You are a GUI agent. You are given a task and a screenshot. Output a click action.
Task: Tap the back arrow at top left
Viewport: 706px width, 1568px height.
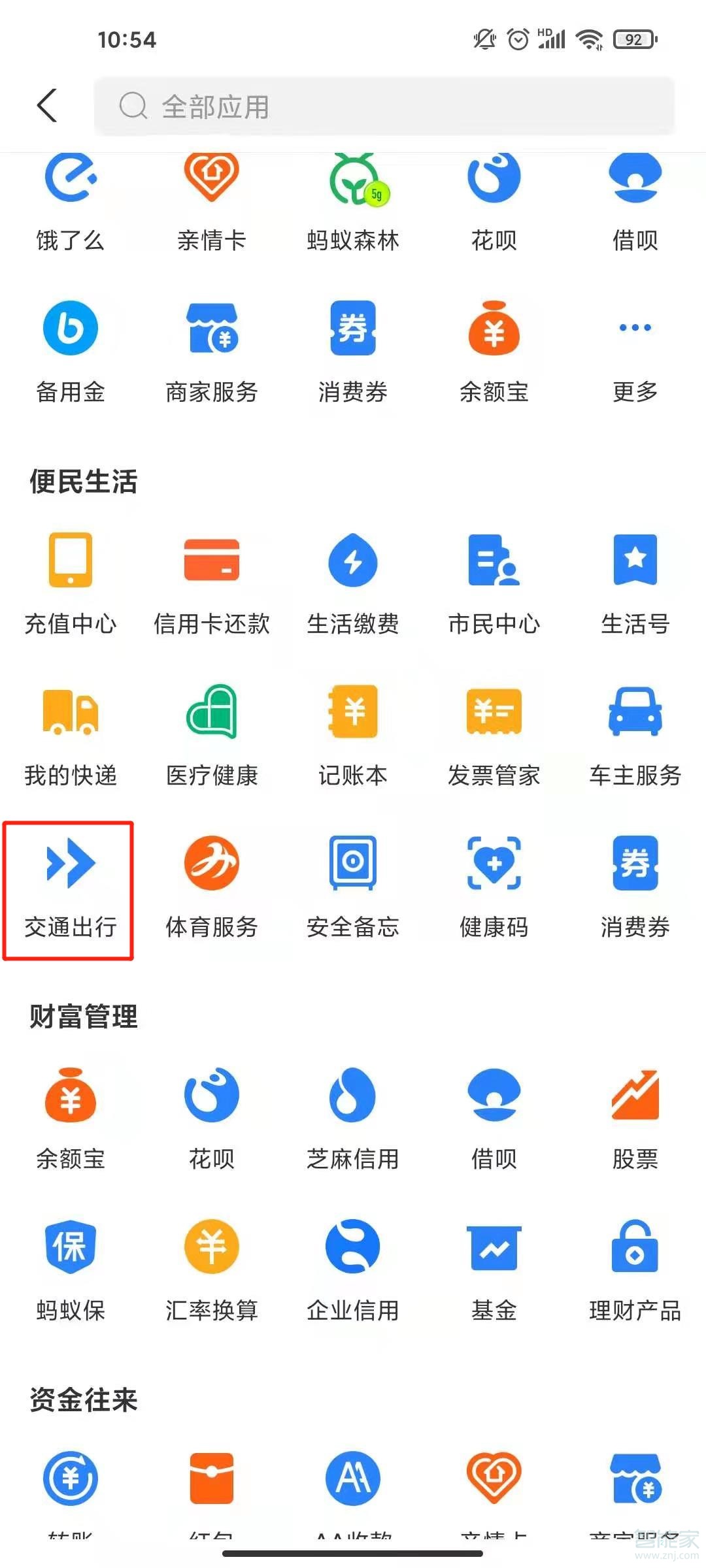pyautogui.click(x=47, y=106)
